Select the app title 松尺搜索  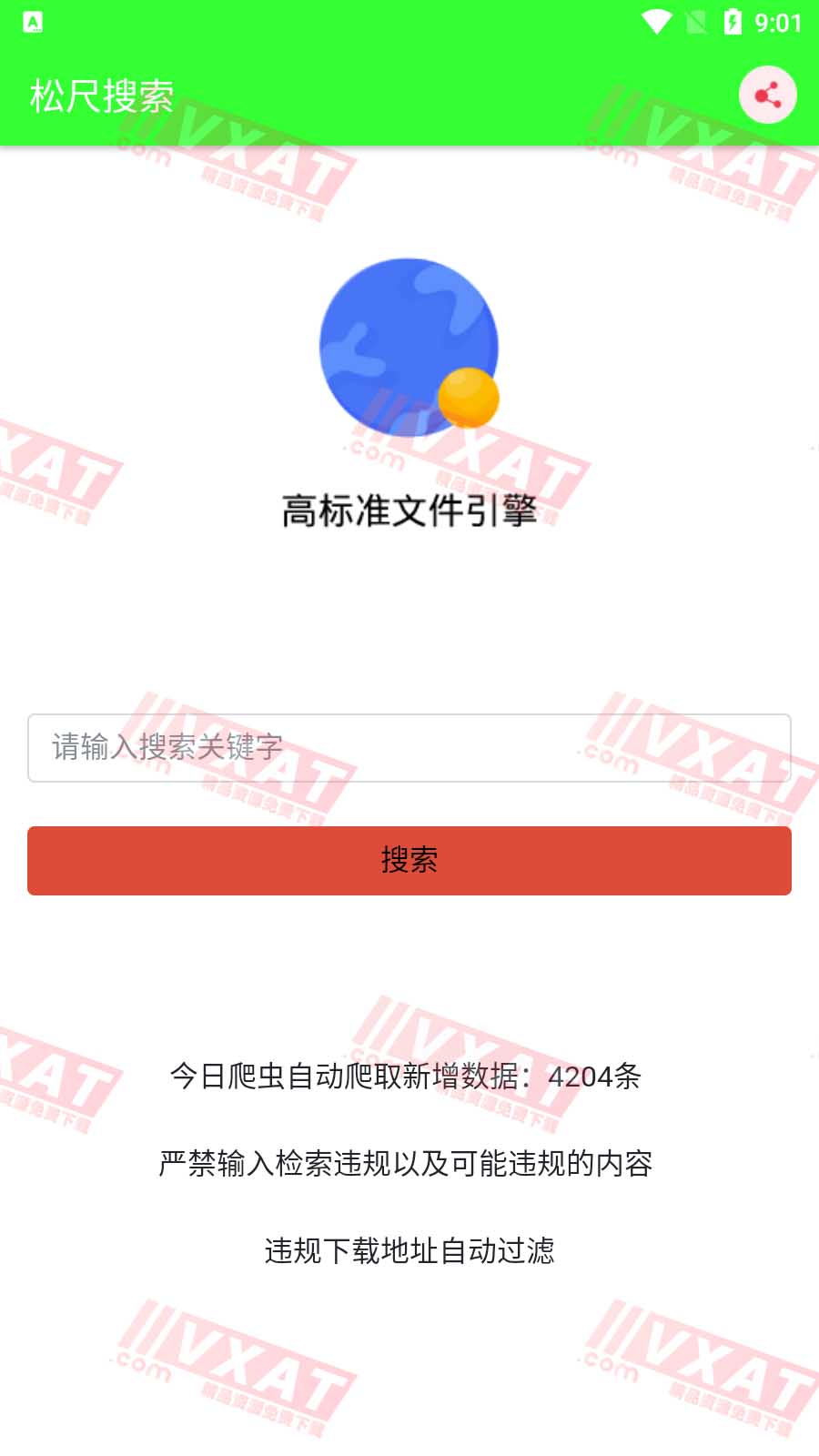101,94
